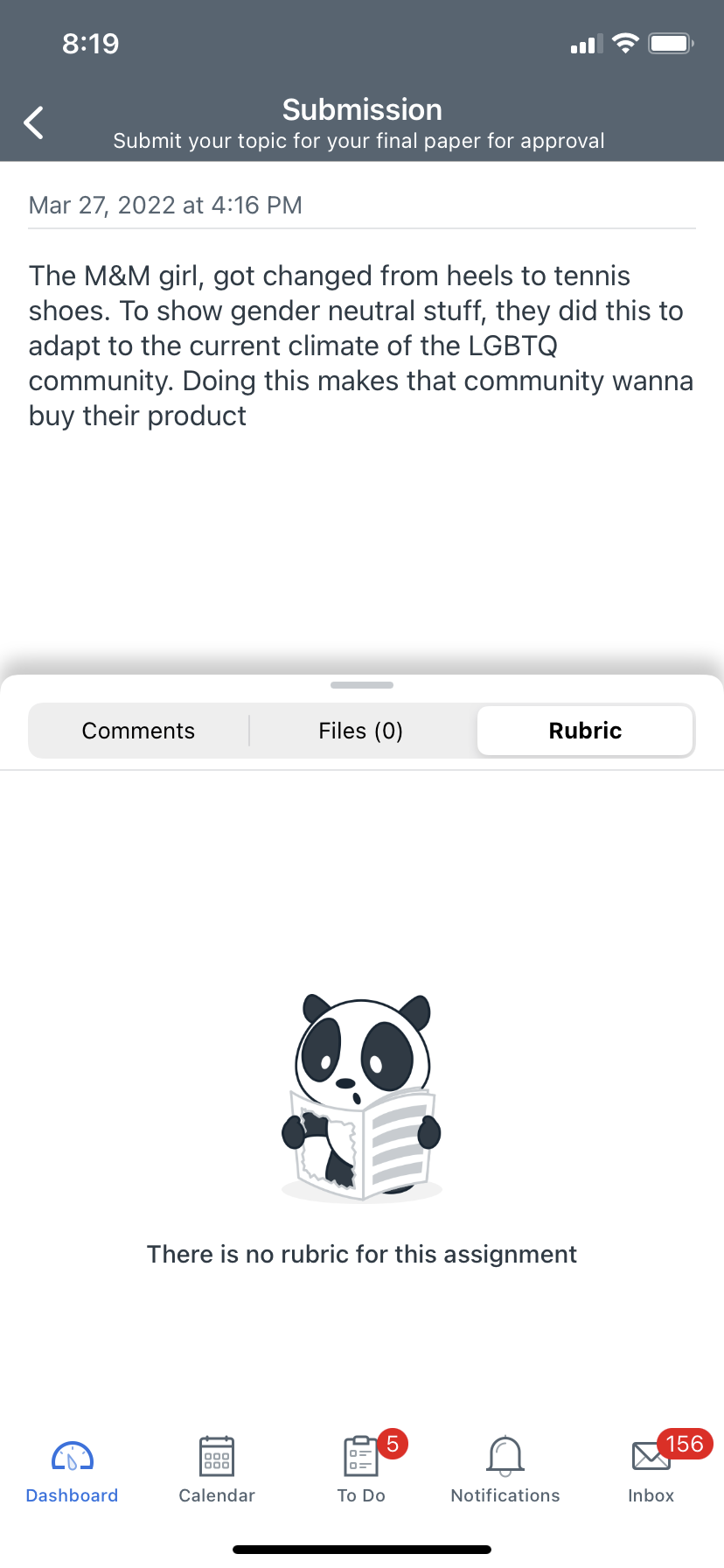This screenshot has width=724, height=1568.
Task: Tap the drawer handle above the tabs
Action: coord(362,685)
